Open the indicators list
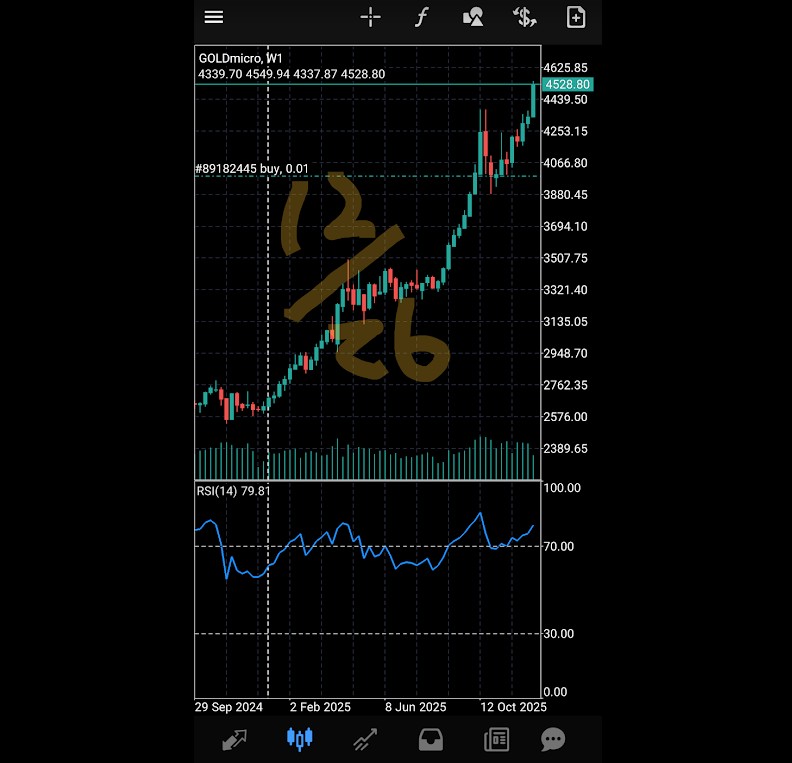792x763 pixels. coord(421,17)
